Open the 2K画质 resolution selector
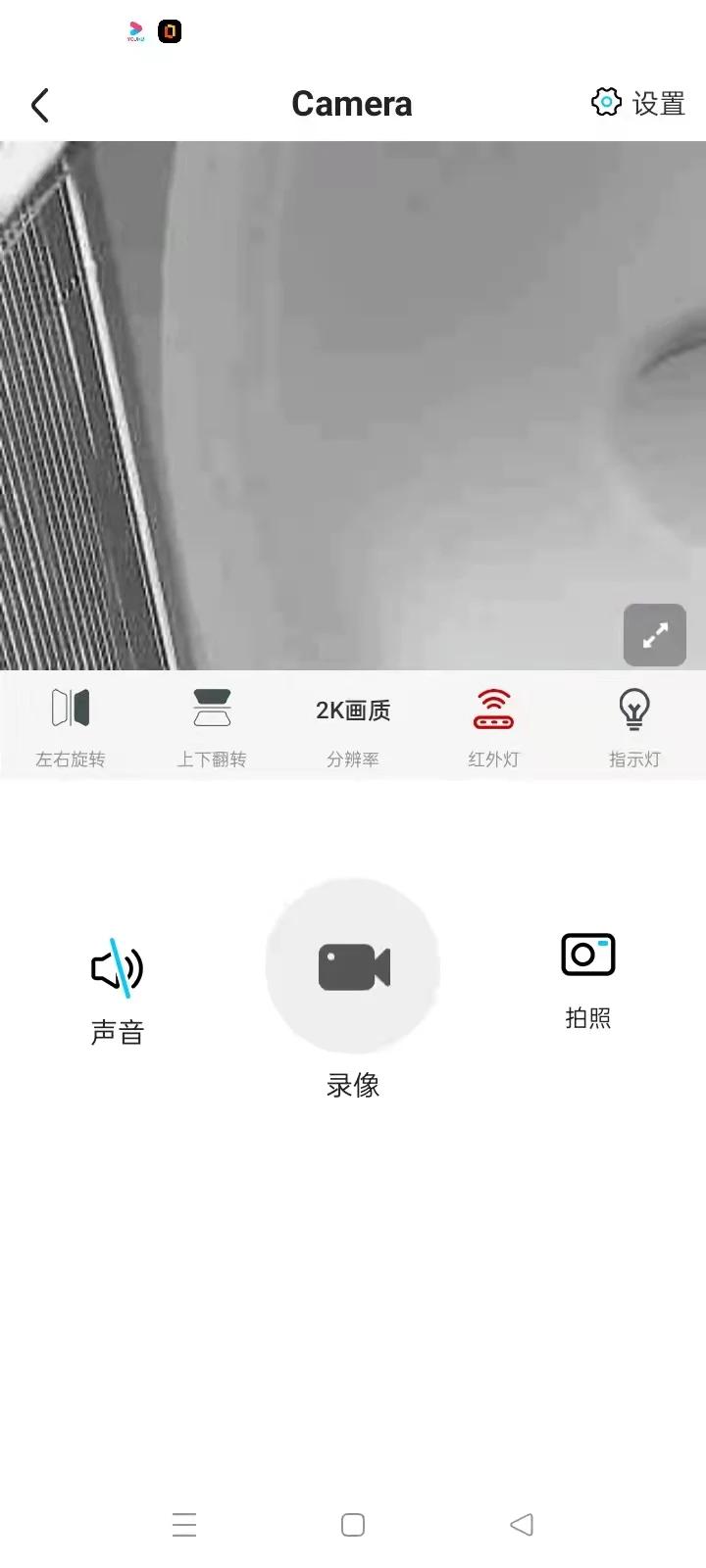The width and height of the screenshot is (706, 1568). (352, 710)
